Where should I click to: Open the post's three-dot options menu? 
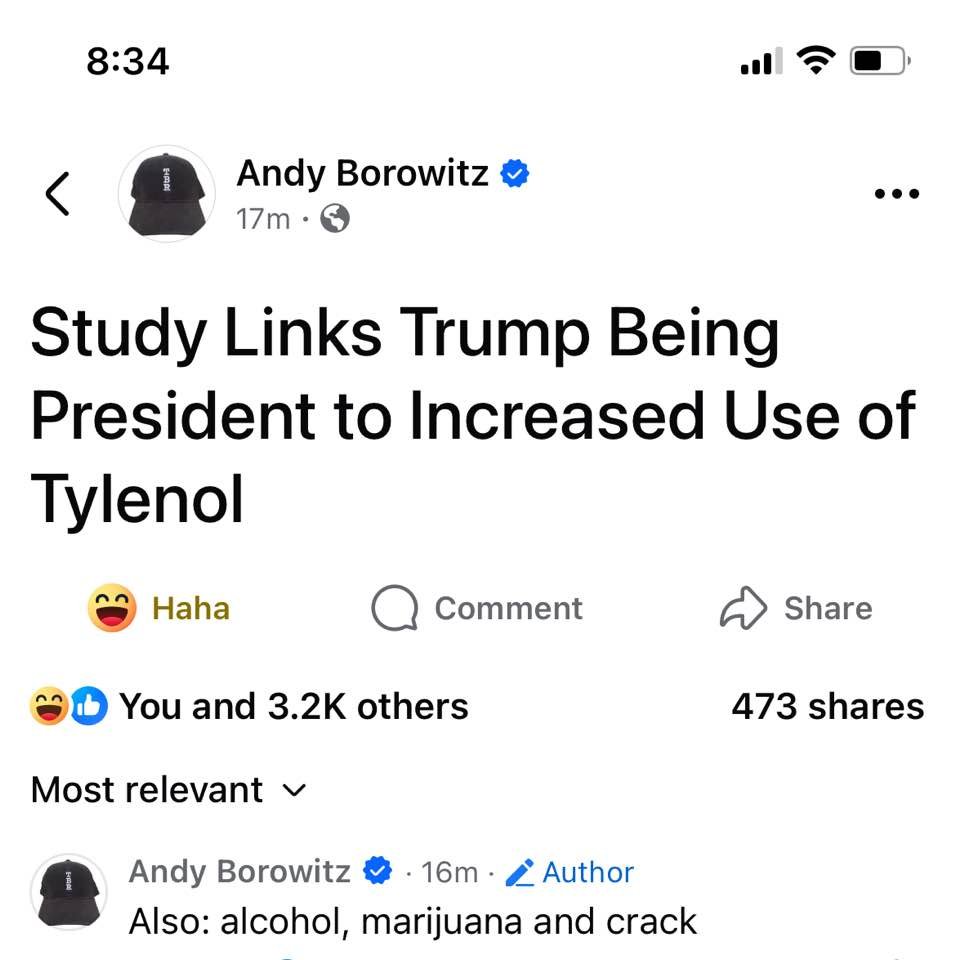[x=896, y=194]
